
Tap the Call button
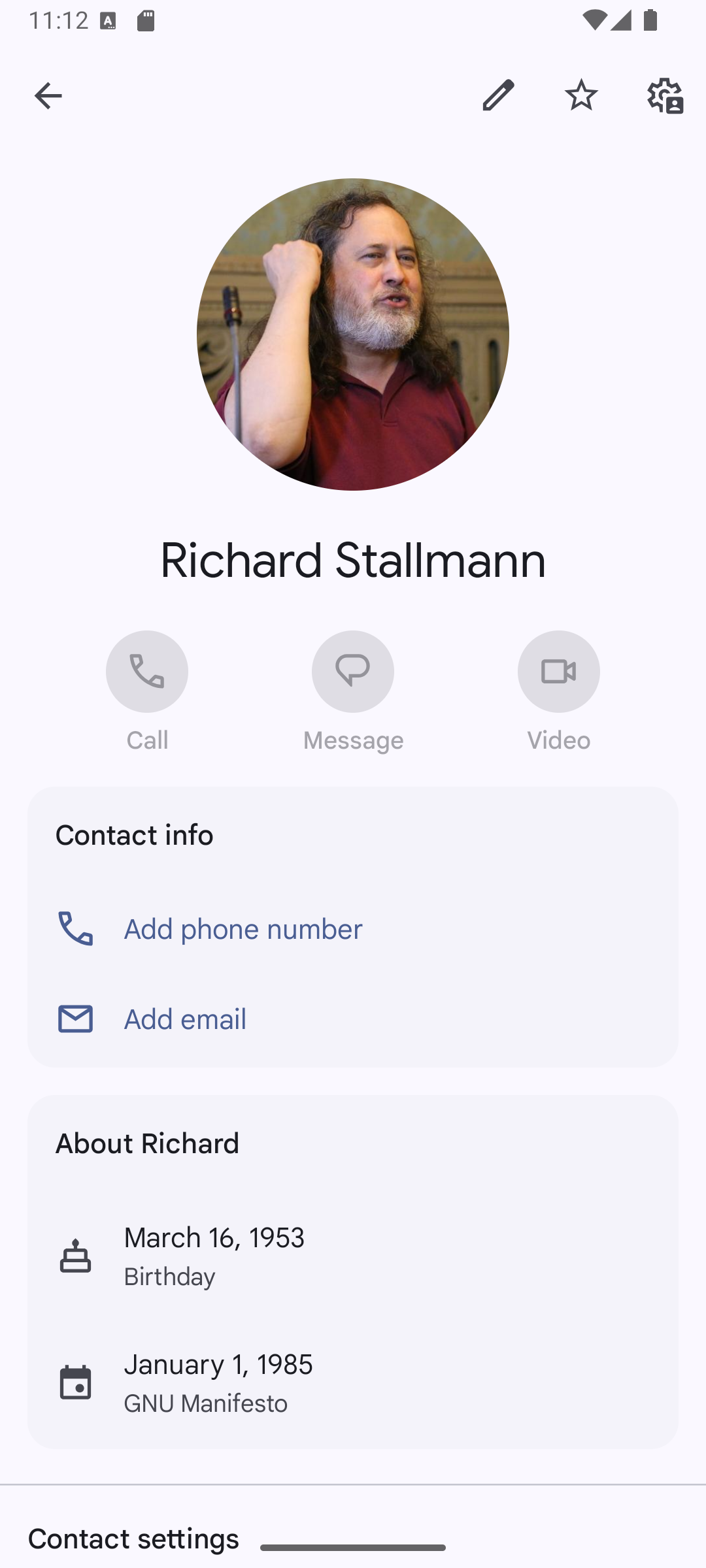[x=147, y=672]
